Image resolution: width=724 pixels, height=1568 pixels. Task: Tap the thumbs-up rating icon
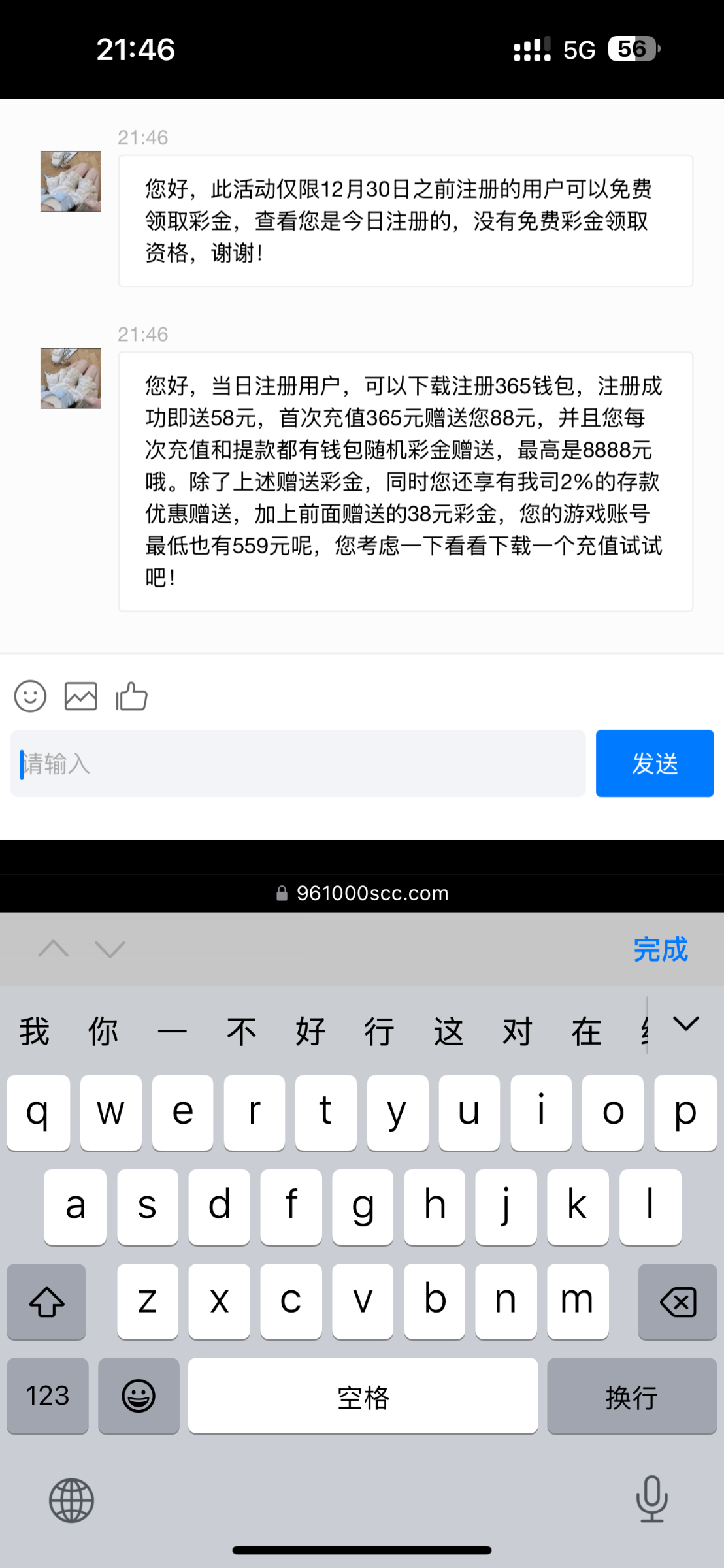pos(131,696)
